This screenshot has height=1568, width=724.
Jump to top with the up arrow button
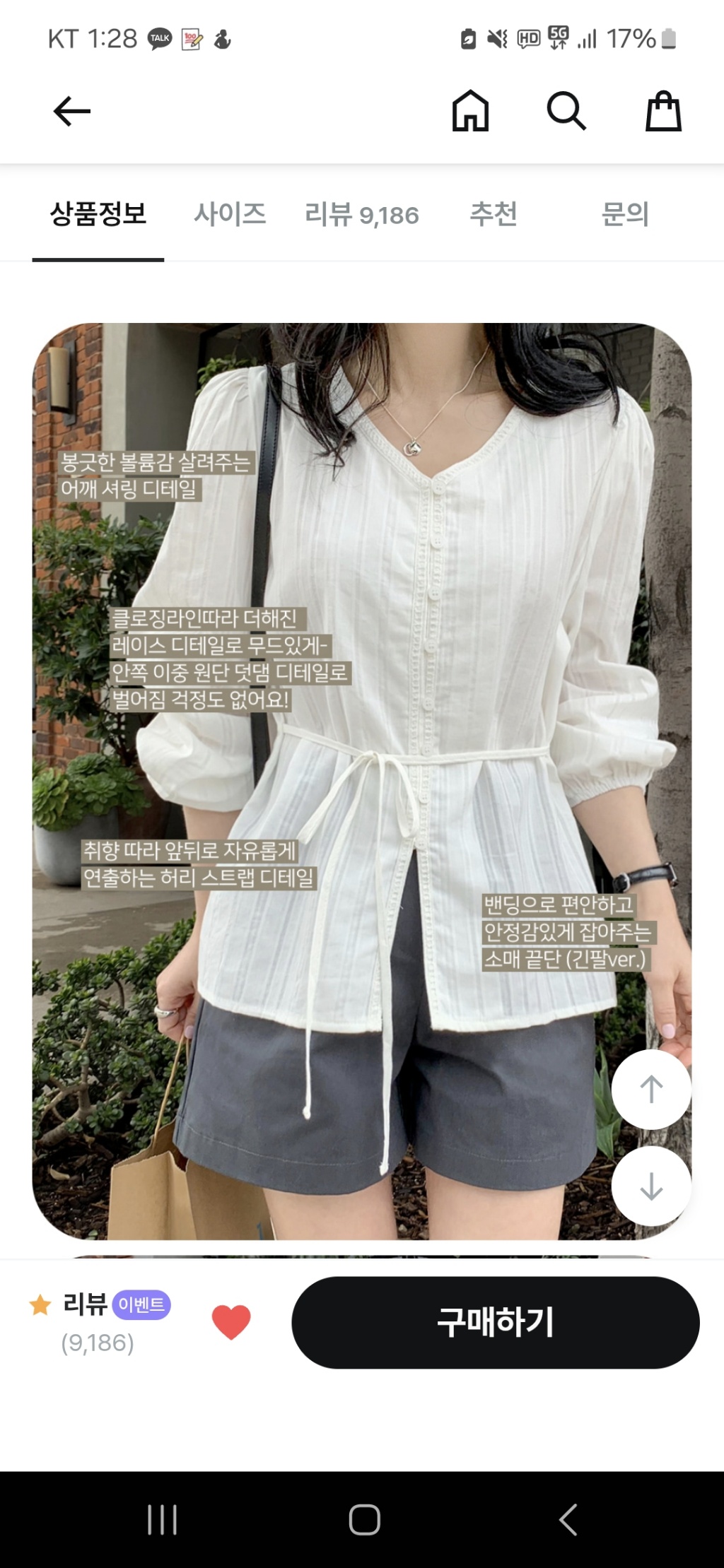(651, 1089)
